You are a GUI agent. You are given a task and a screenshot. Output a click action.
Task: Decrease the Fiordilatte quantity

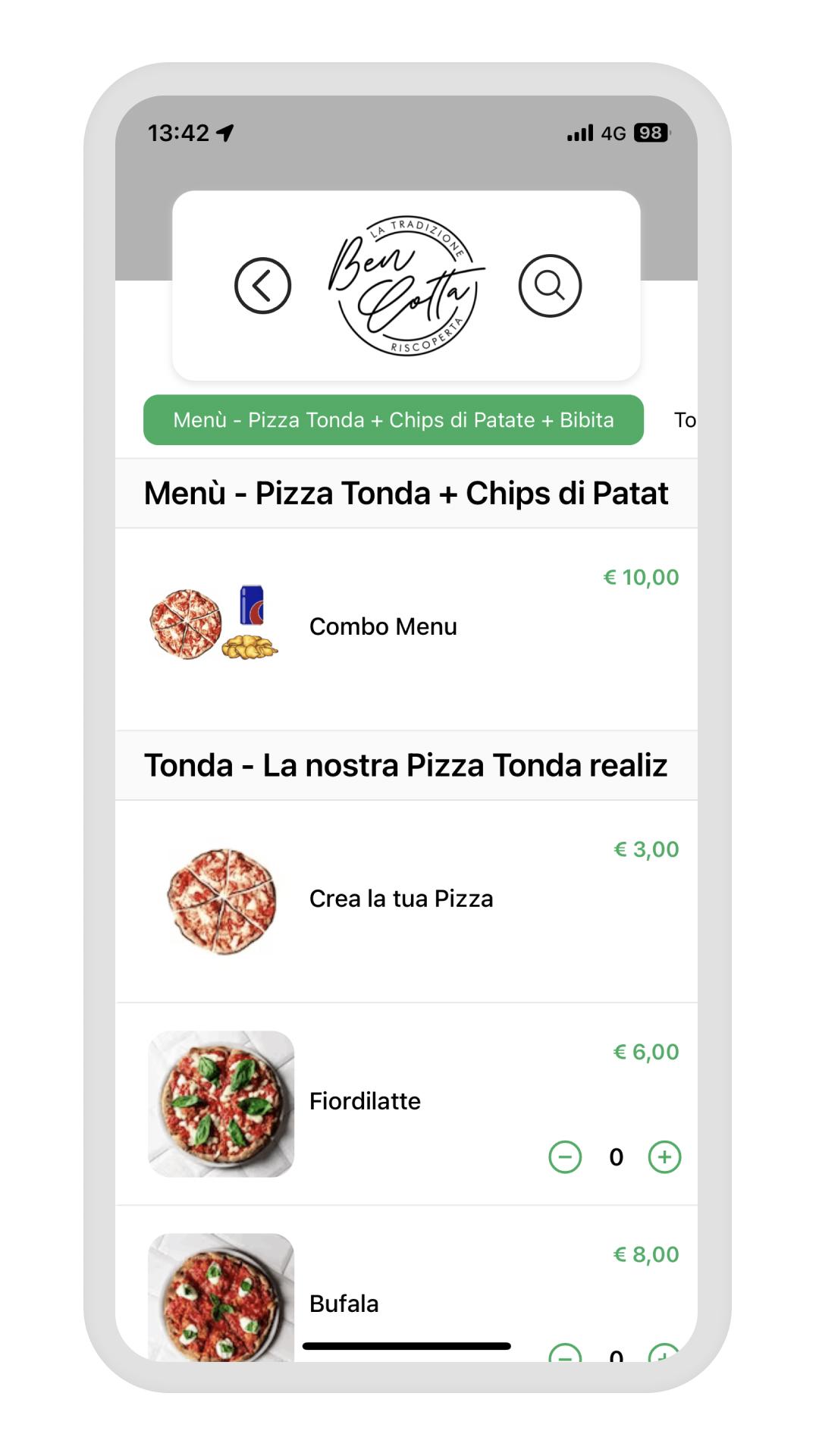(x=565, y=1157)
